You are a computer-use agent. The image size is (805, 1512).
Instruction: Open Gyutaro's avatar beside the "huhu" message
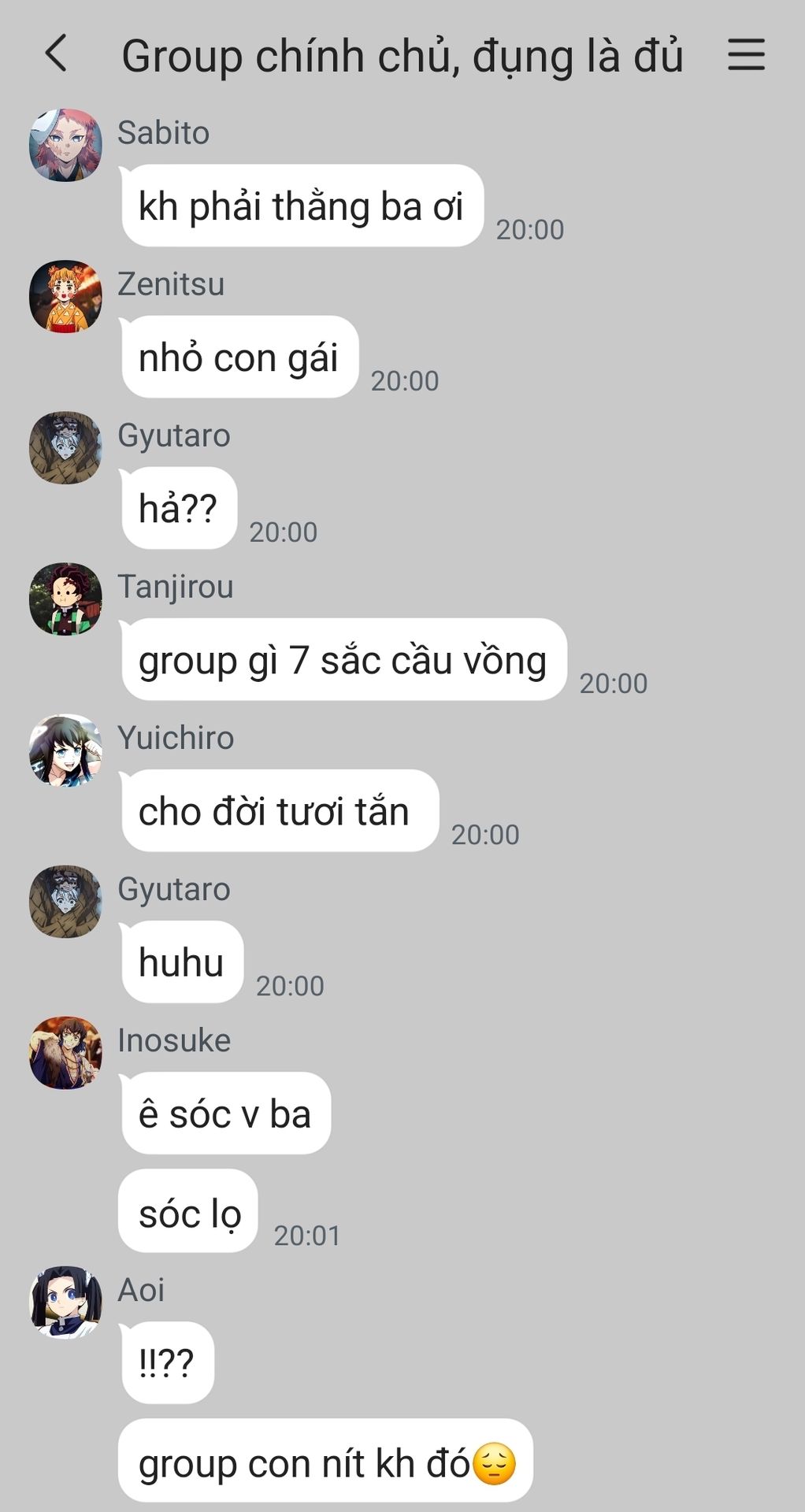point(65,901)
